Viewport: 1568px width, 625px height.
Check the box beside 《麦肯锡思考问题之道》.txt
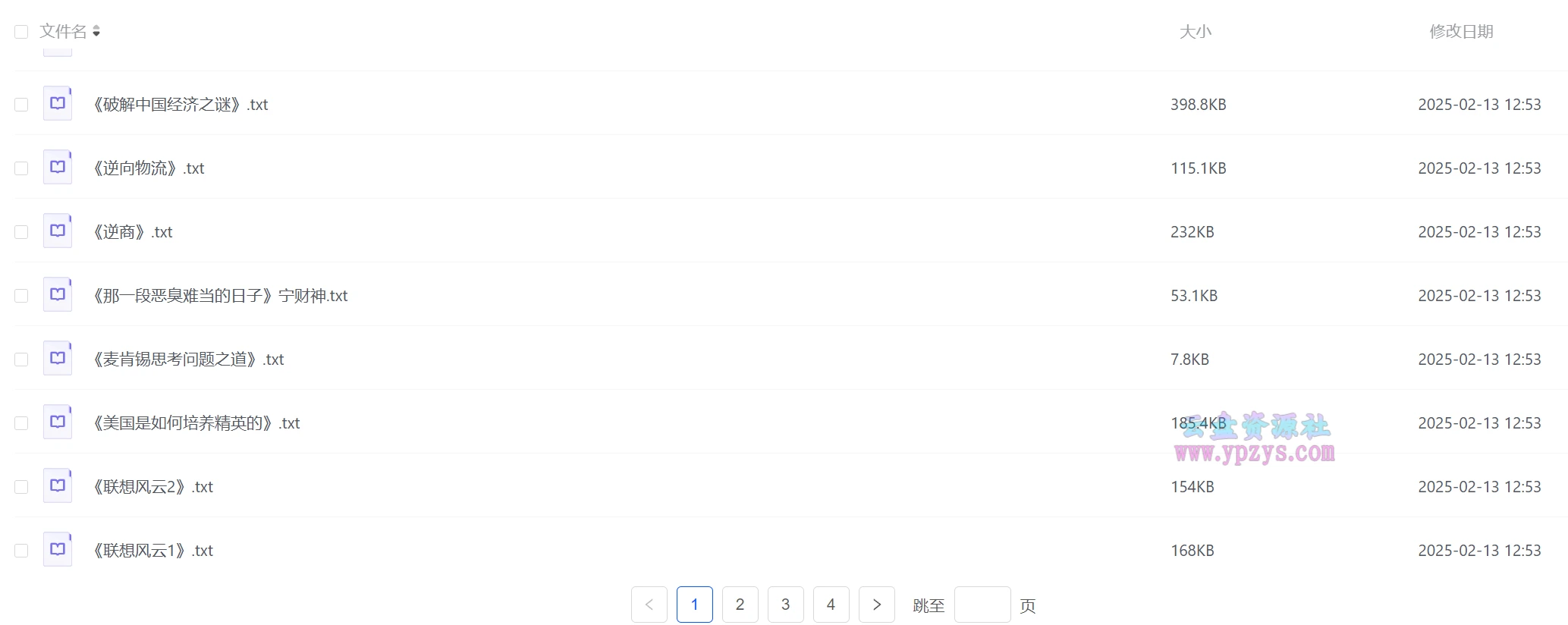(x=21, y=360)
